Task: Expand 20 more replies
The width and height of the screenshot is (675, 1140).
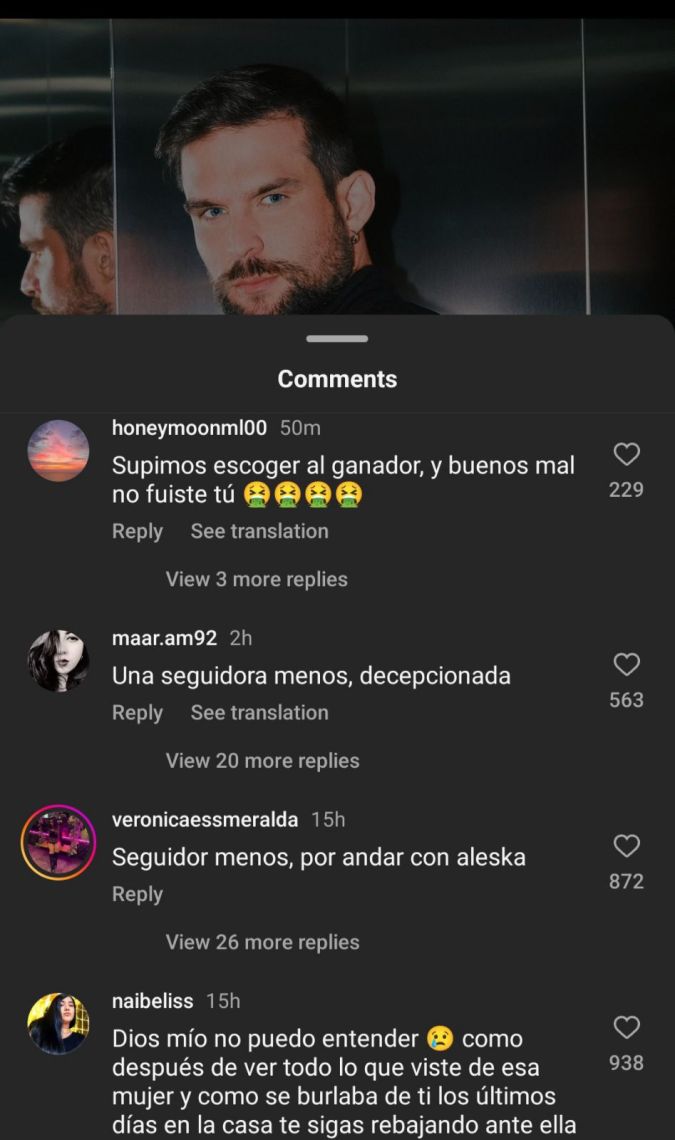Action: [262, 761]
